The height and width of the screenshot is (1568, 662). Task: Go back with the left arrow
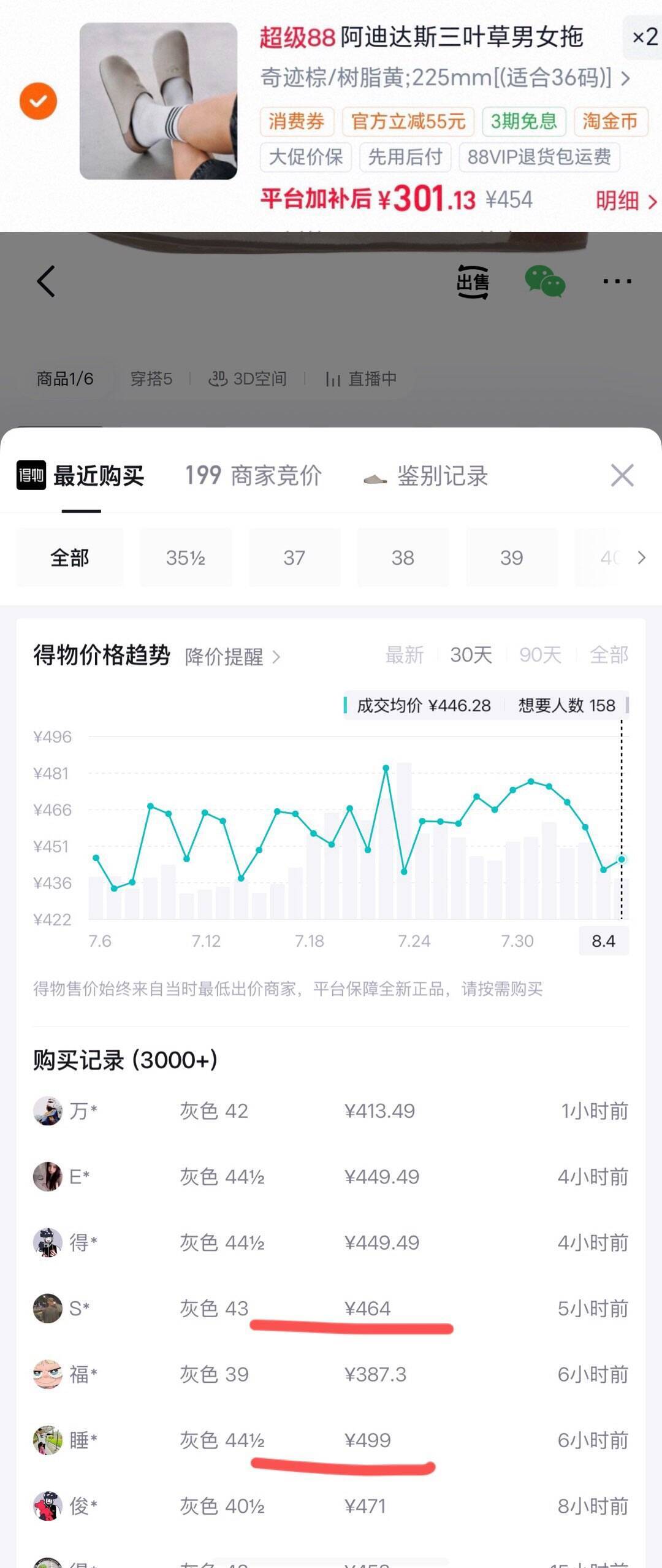click(46, 281)
